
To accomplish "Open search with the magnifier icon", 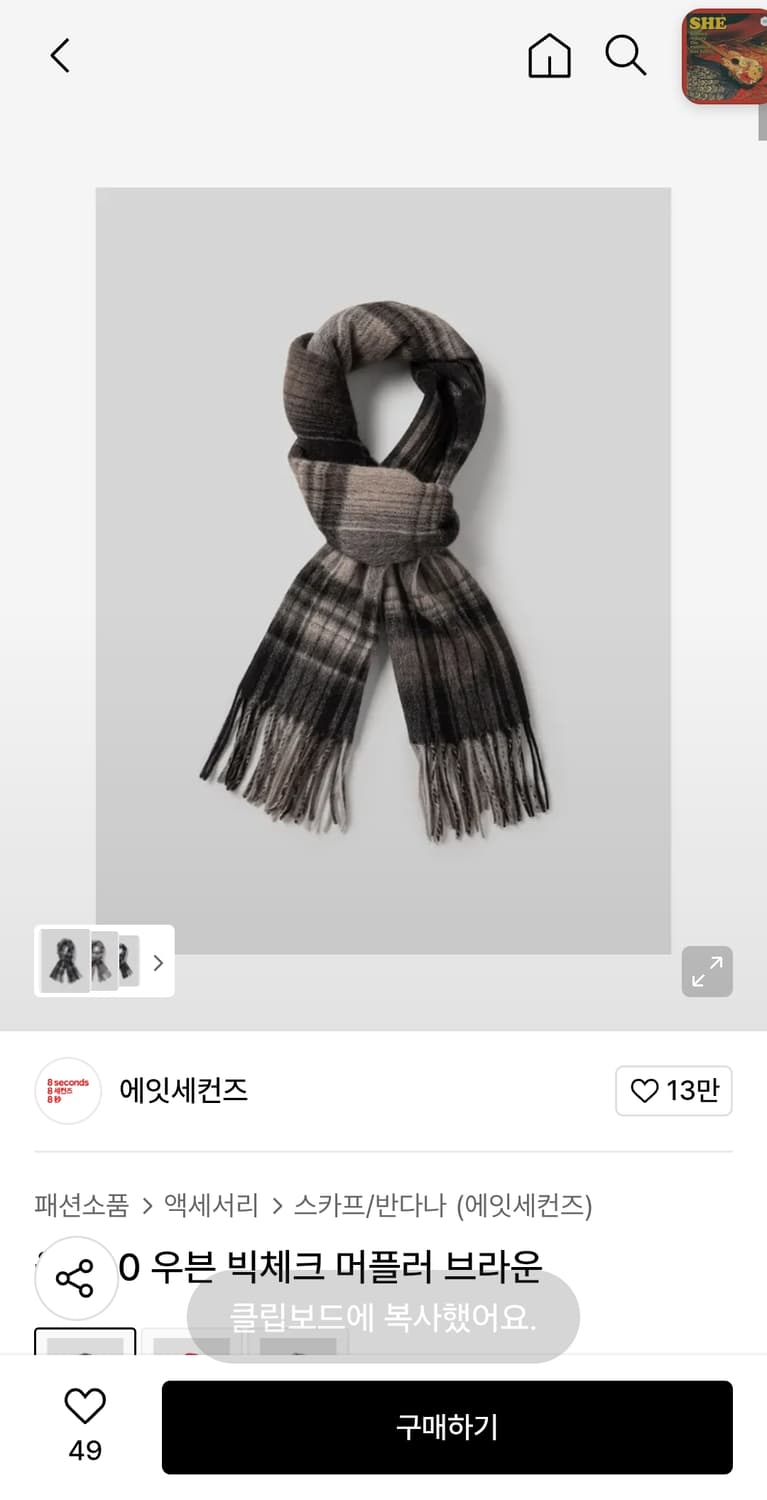I will [x=626, y=57].
